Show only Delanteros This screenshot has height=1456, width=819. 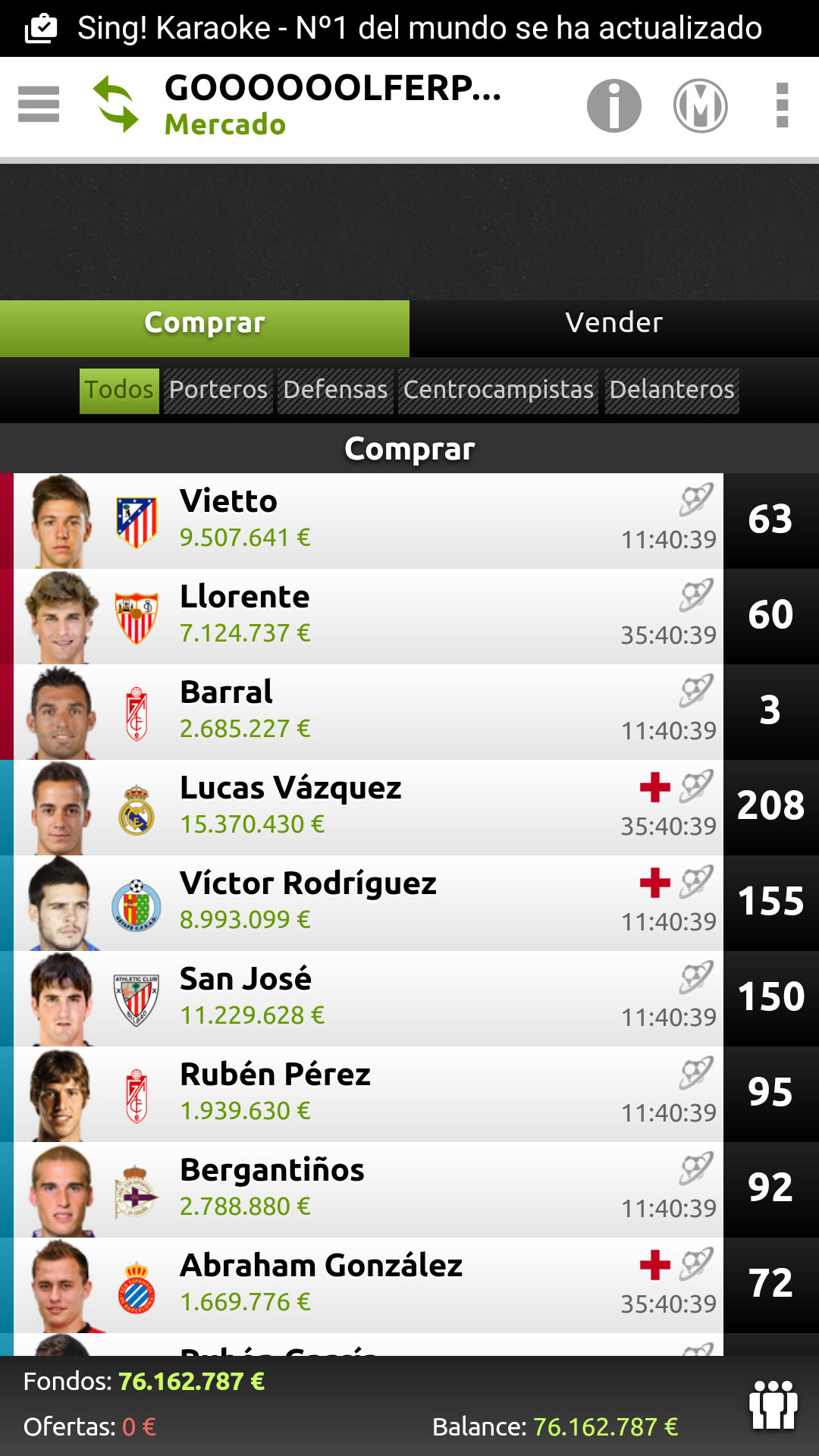[672, 391]
